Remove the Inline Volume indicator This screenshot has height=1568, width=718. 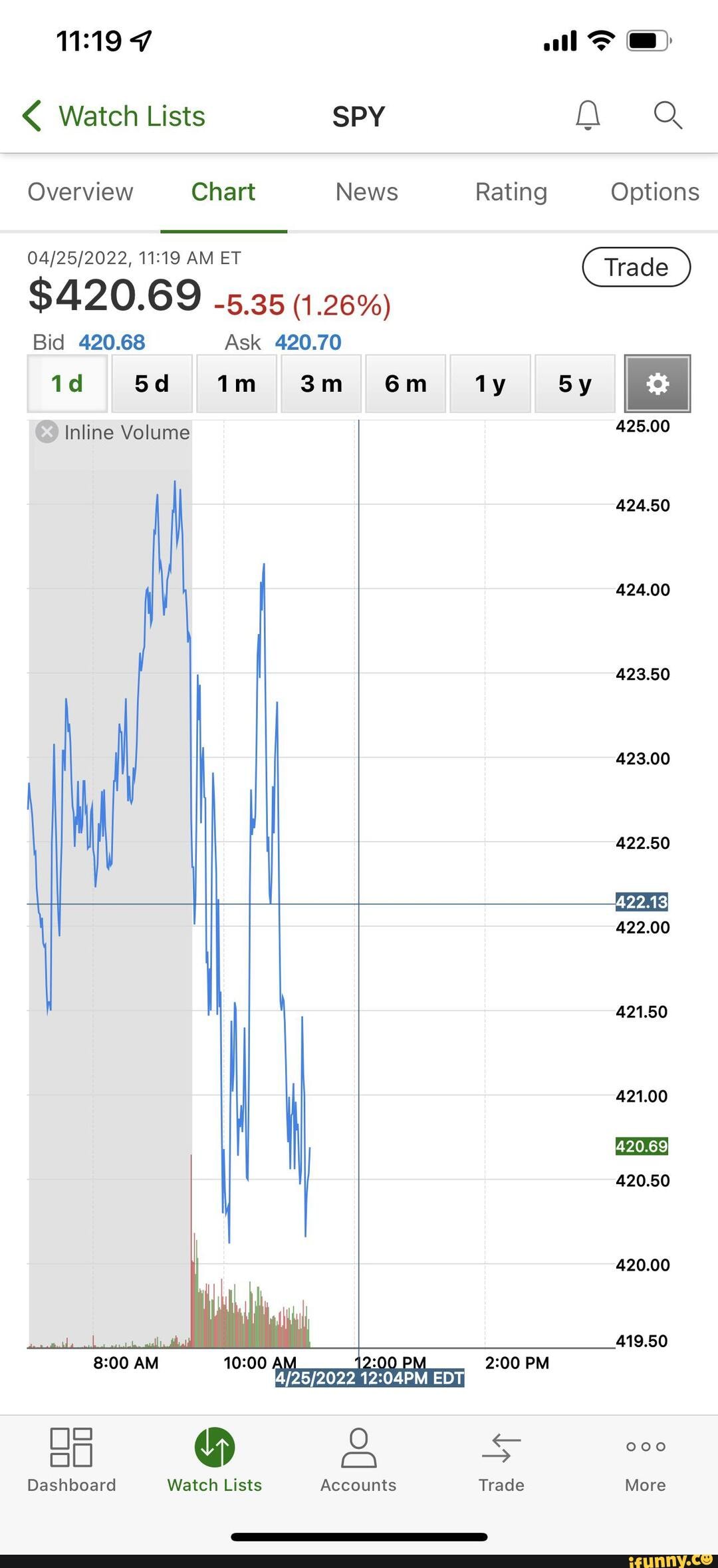tap(47, 432)
